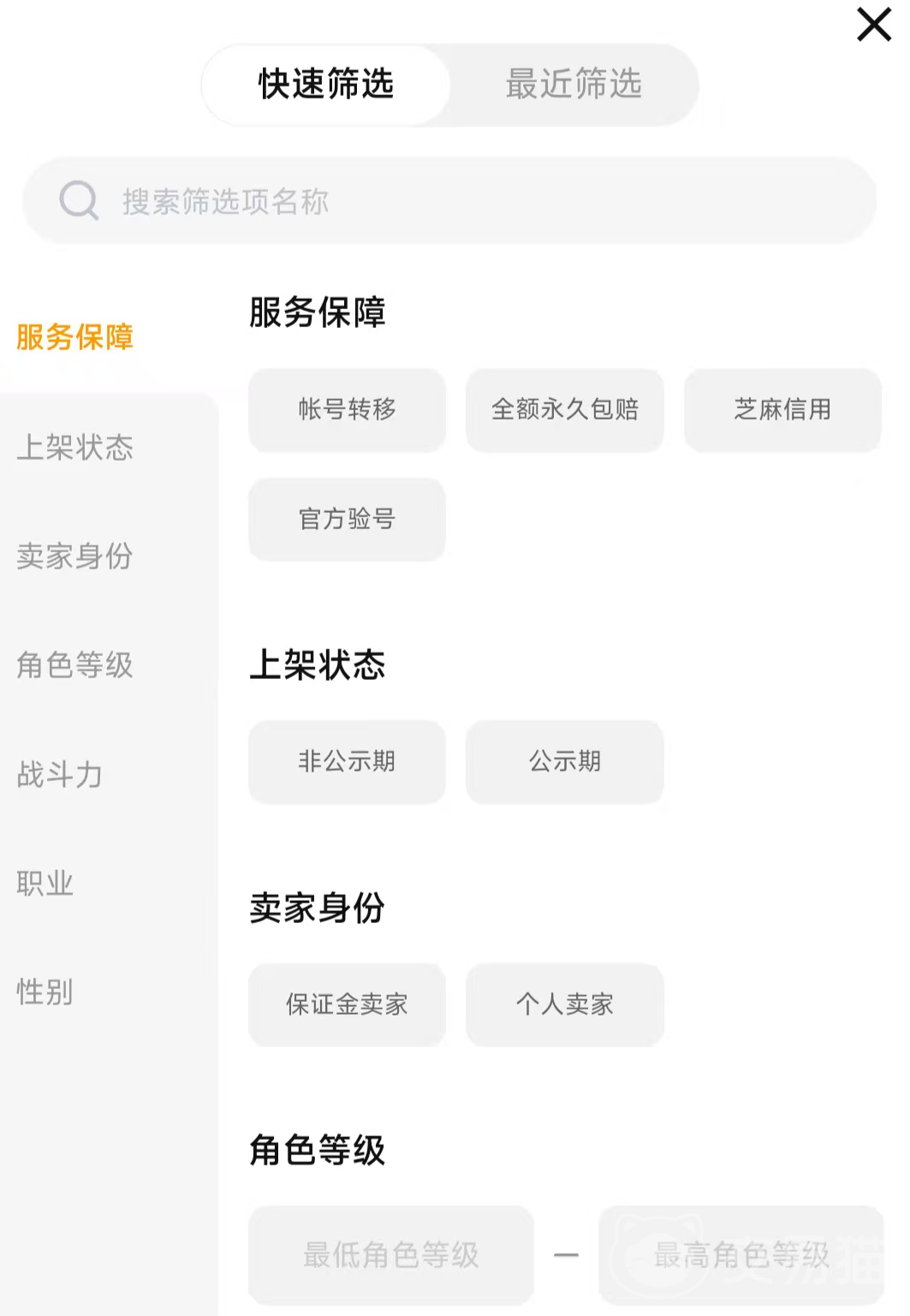
Task: Switch to the 最近筛选 tab
Action: click(x=574, y=85)
